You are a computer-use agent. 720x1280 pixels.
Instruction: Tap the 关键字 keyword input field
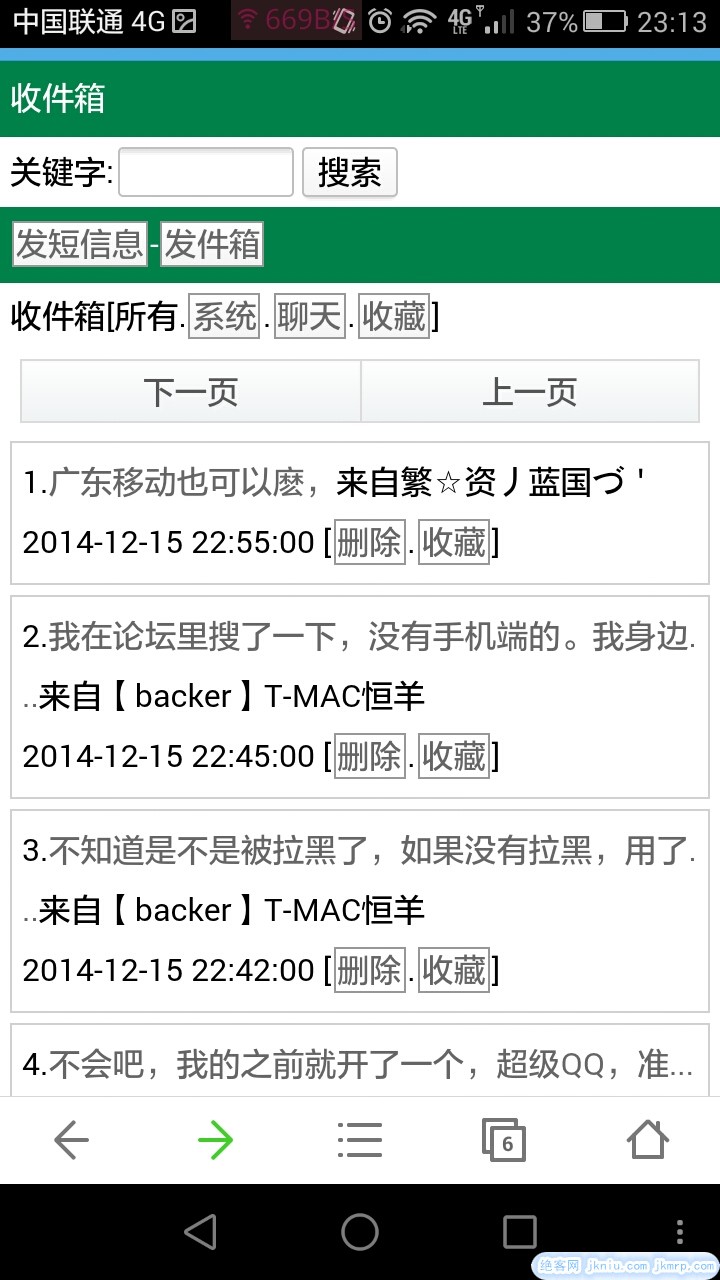tap(206, 172)
